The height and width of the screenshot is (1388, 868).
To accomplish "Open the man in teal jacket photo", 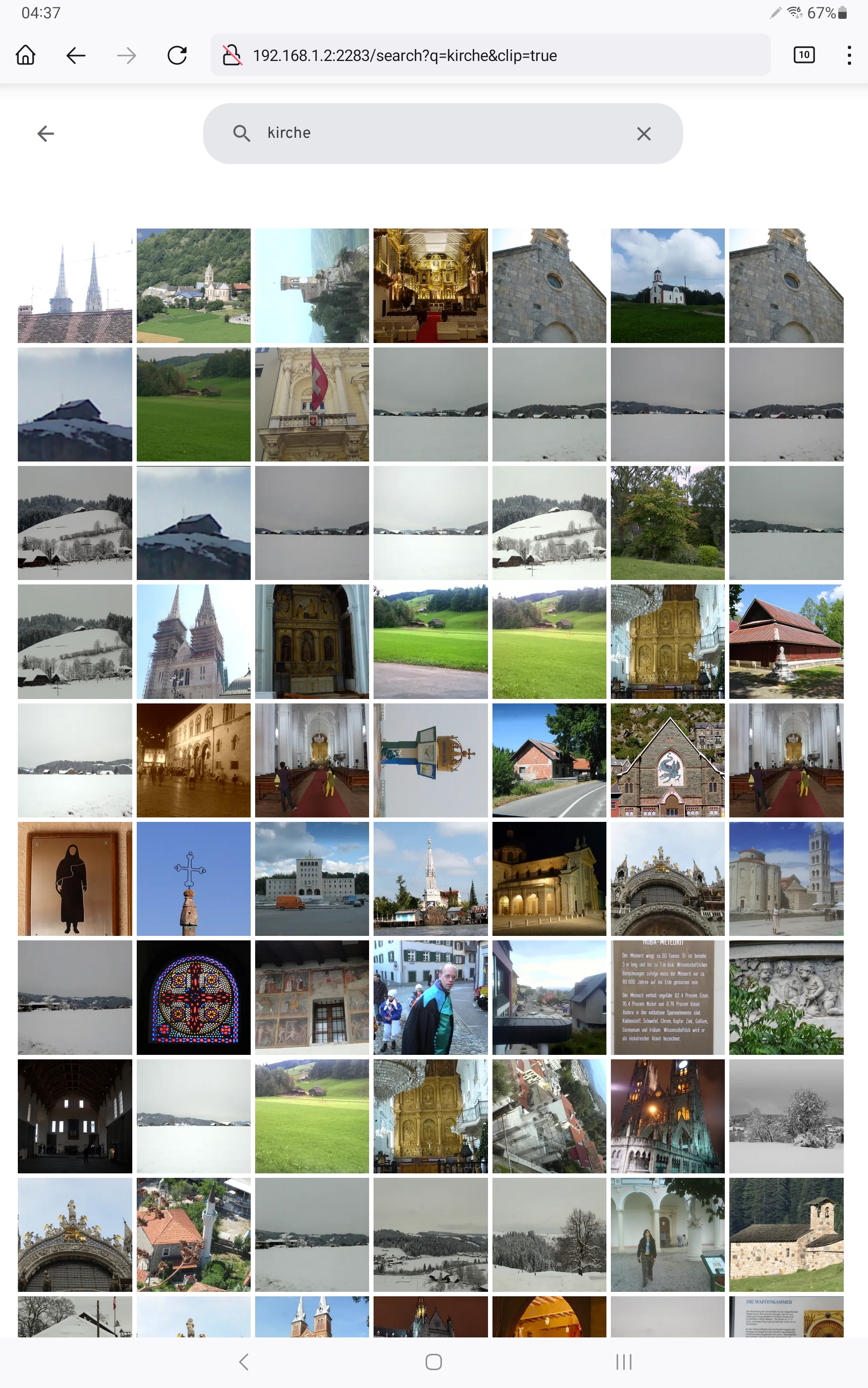I will tap(431, 997).
